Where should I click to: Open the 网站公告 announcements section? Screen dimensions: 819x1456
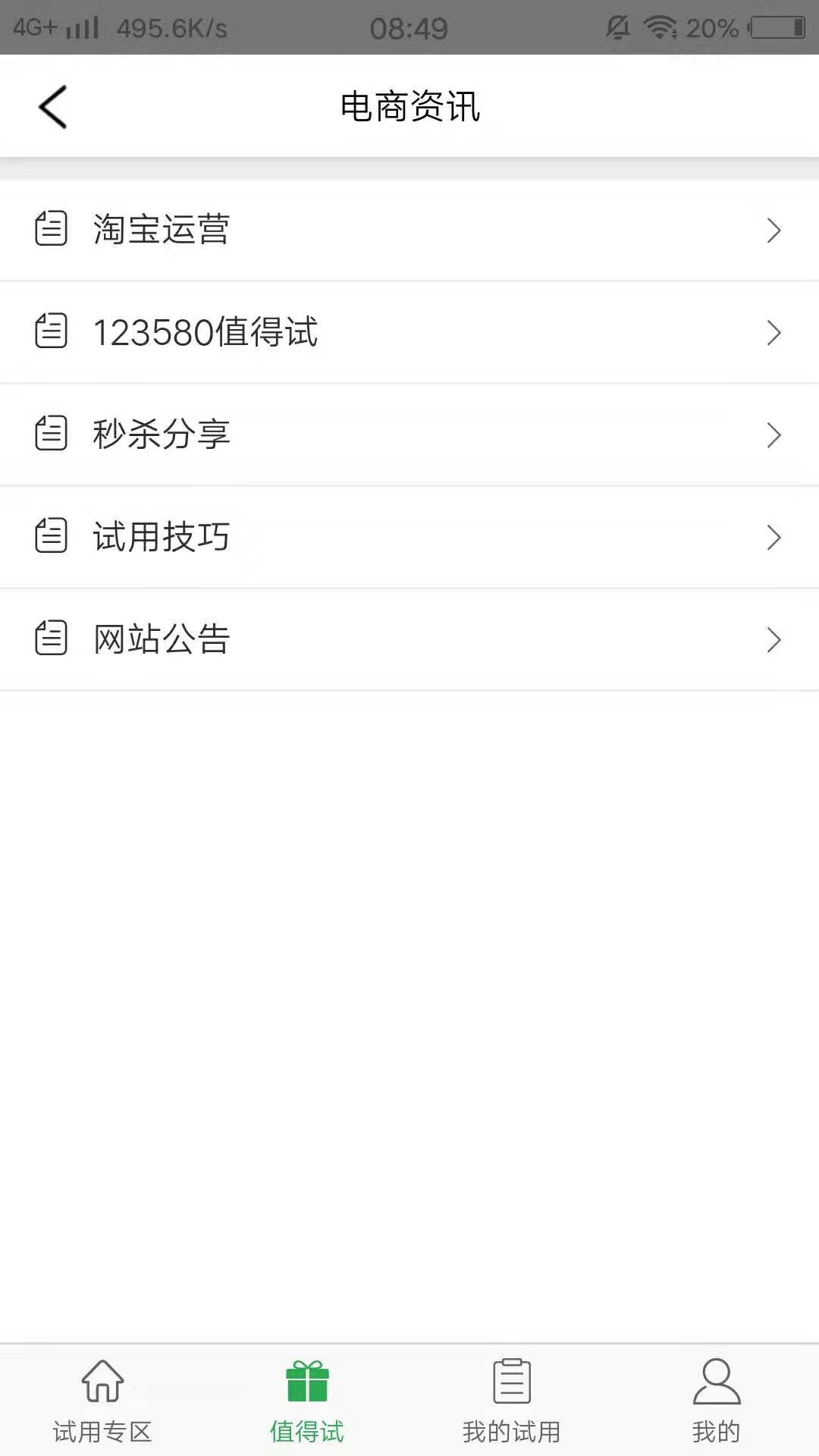pos(303,639)
